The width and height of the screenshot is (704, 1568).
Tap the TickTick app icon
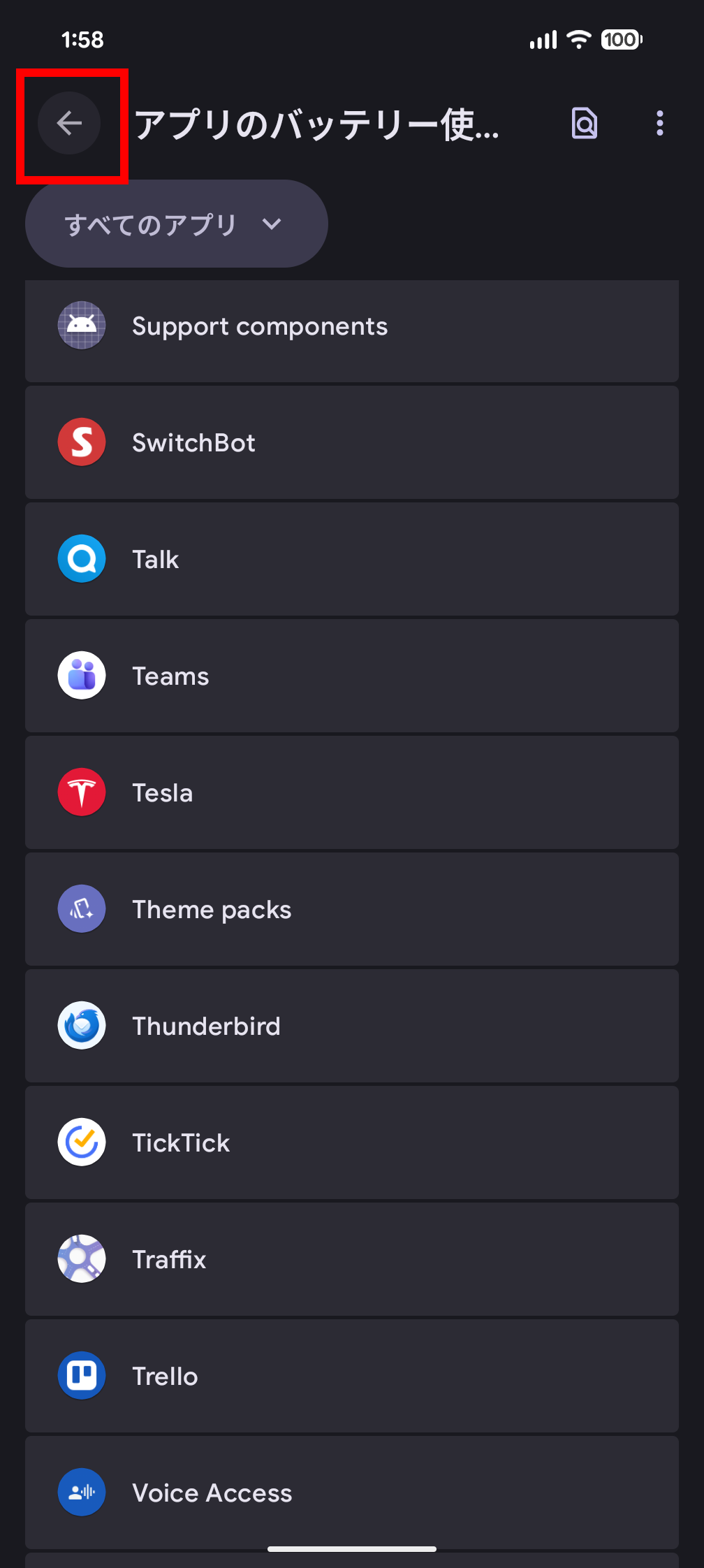81,1141
